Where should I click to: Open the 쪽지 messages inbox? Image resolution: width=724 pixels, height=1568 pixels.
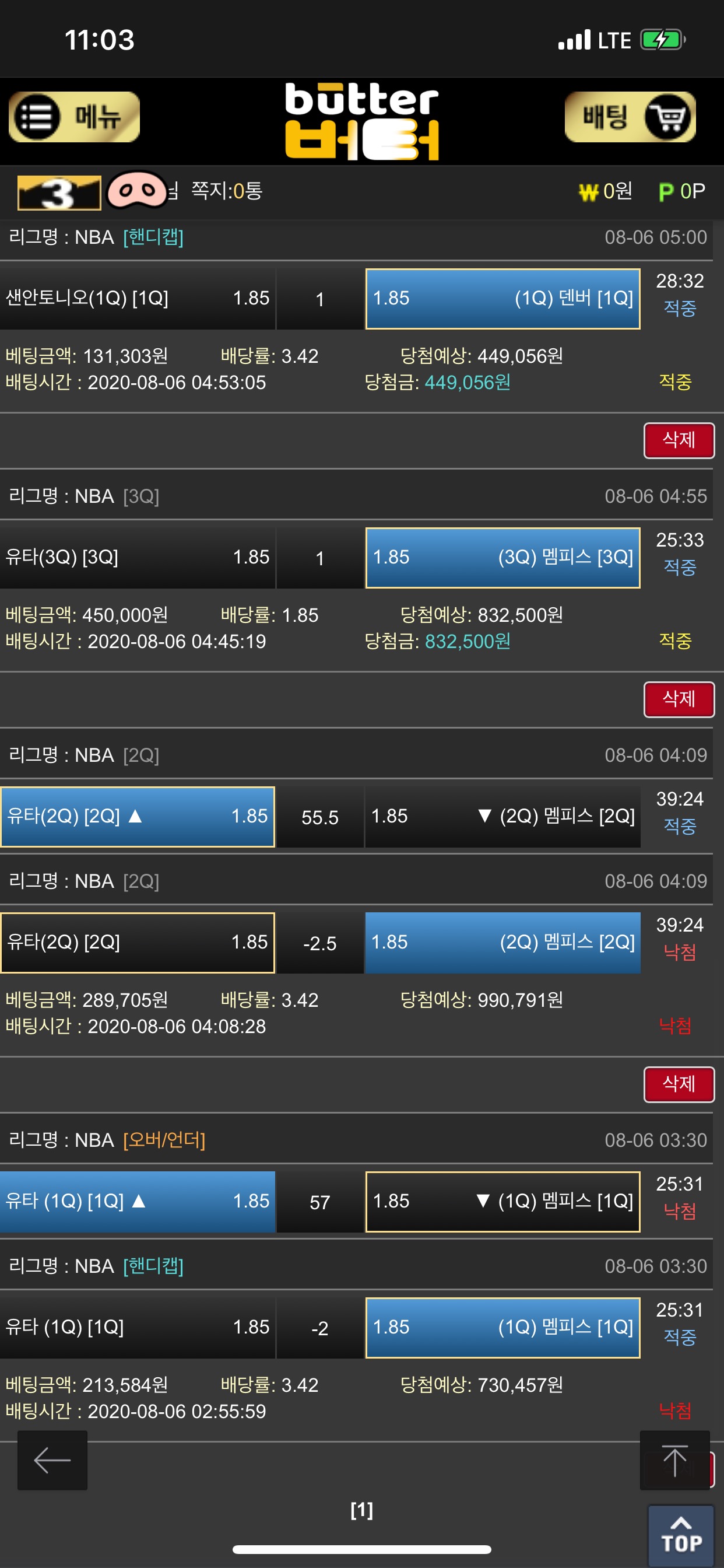tap(226, 191)
